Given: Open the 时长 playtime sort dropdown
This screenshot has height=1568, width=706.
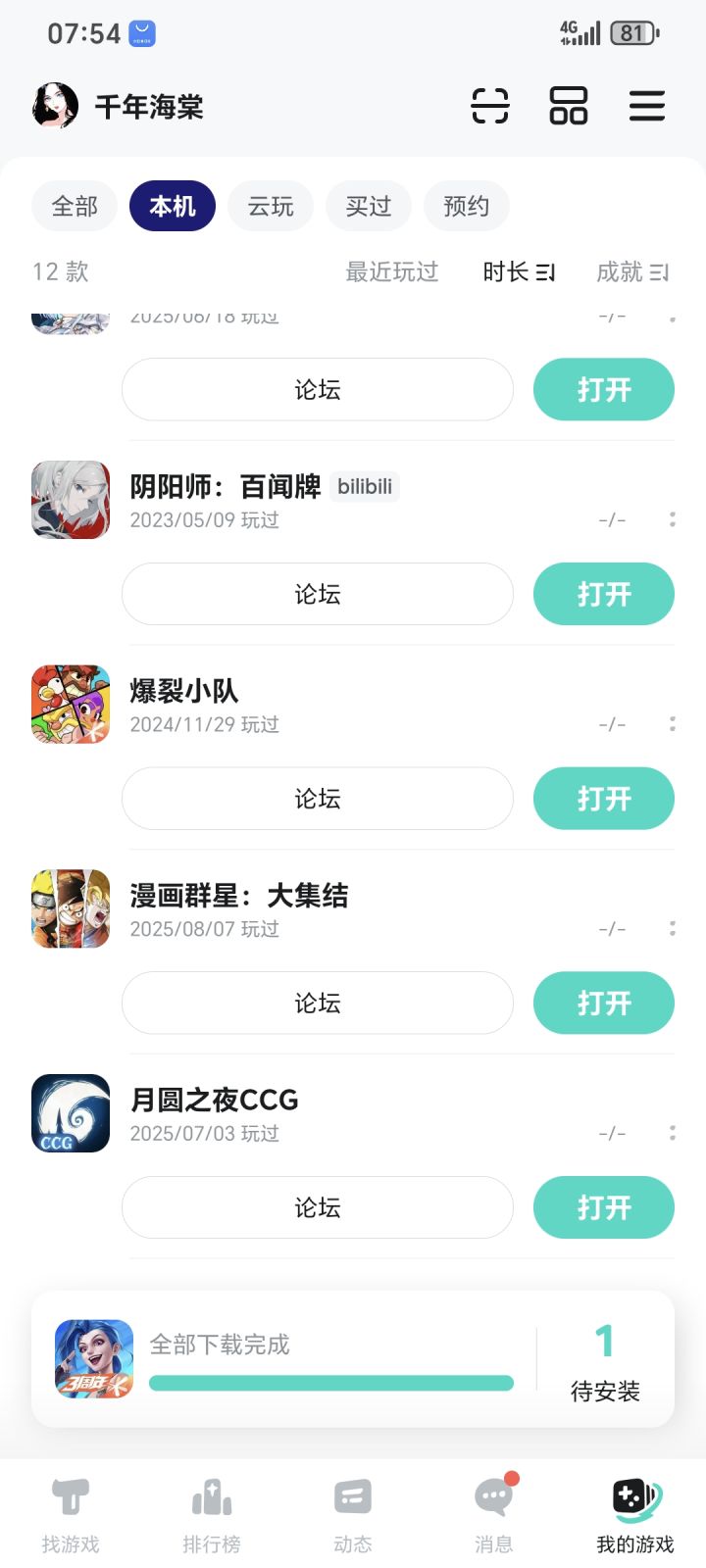Looking at the screenshot, I should (x=519, y=272).
